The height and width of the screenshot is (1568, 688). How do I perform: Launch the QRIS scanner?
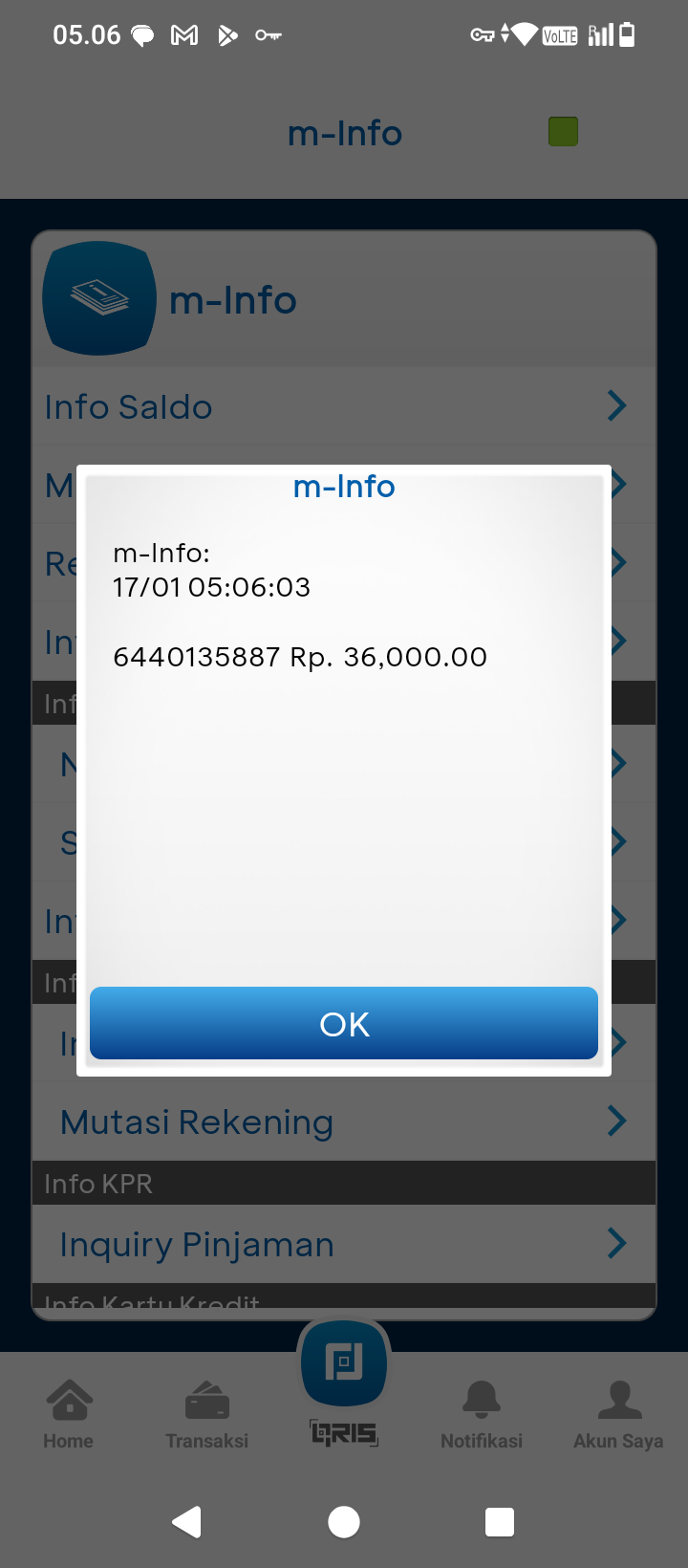coord(344,1377)
